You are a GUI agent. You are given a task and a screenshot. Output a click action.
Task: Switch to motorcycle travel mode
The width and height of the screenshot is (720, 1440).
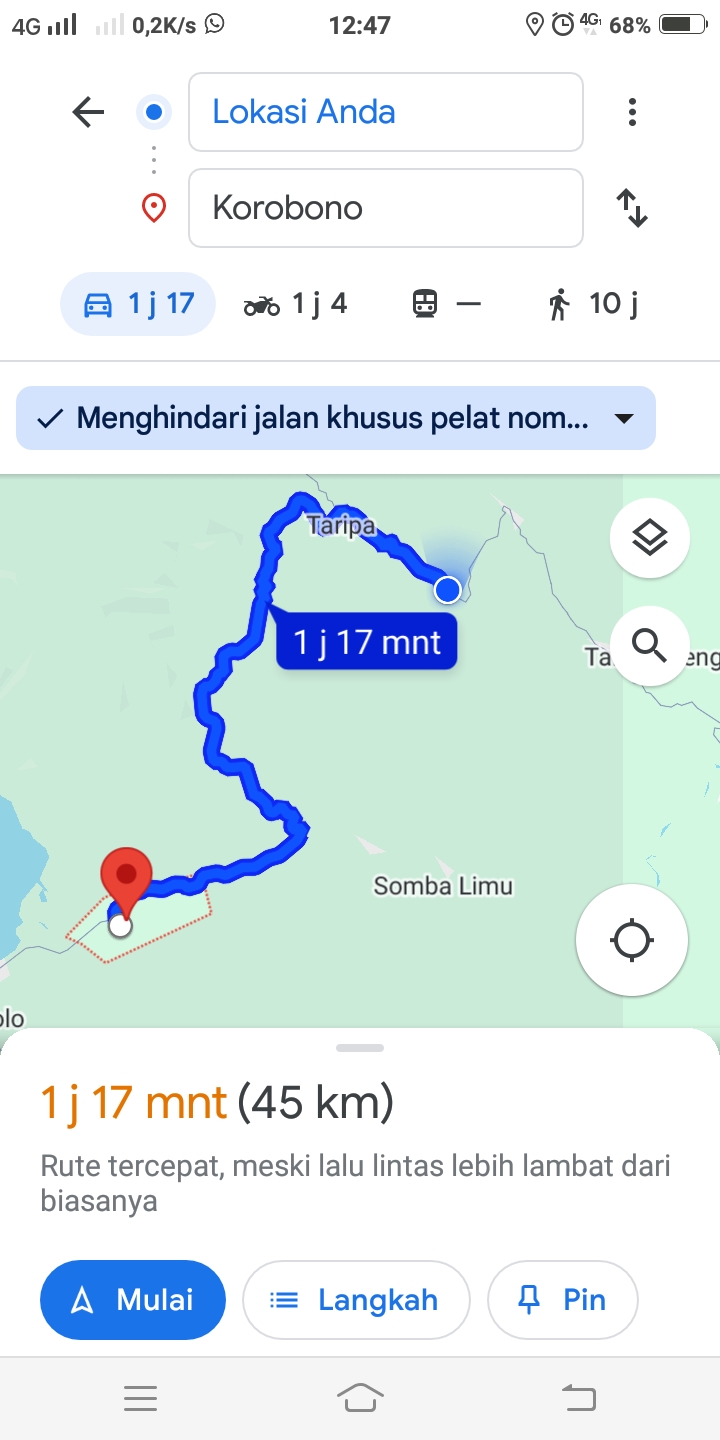295,303
